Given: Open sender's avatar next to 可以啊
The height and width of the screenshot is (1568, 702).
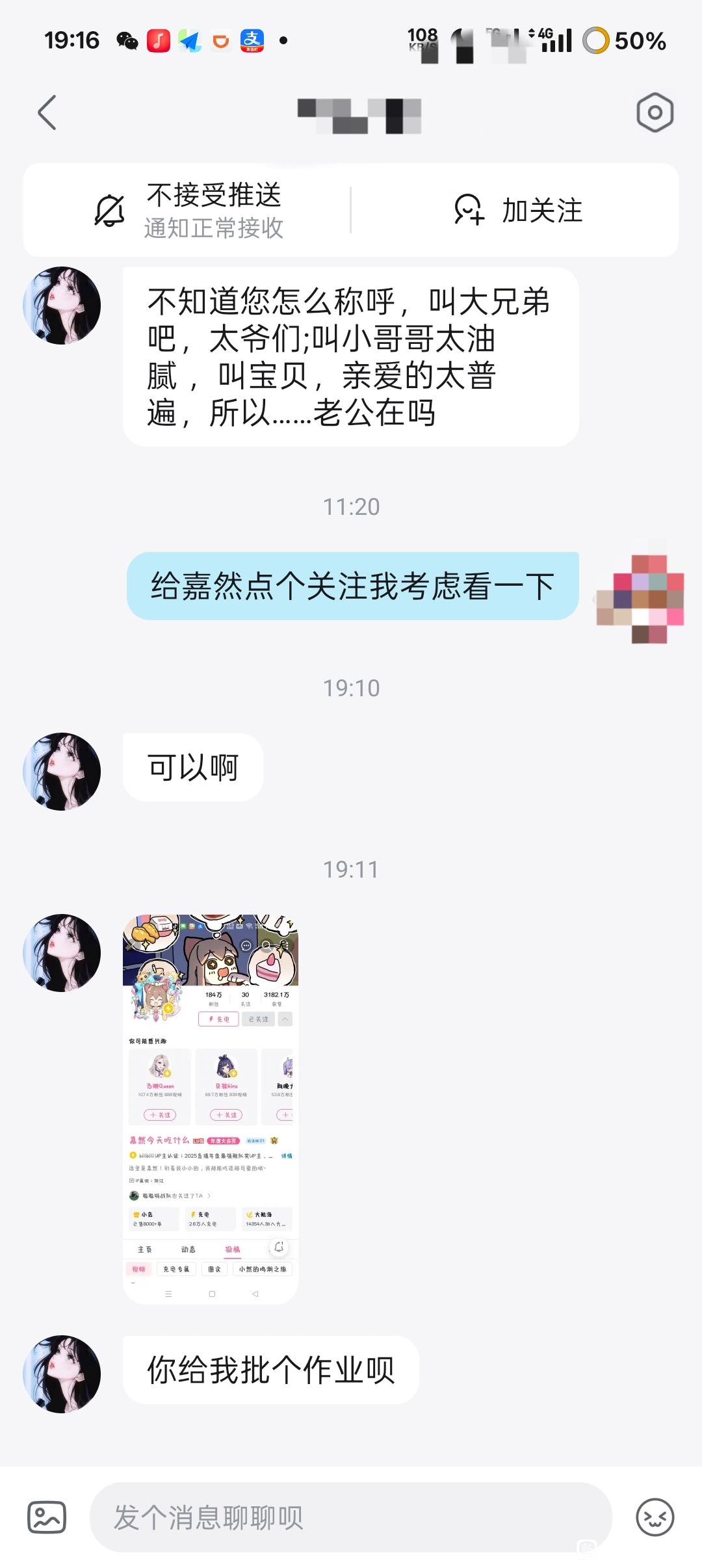Looking at the screenshot, I should click(x=62, y=771).
